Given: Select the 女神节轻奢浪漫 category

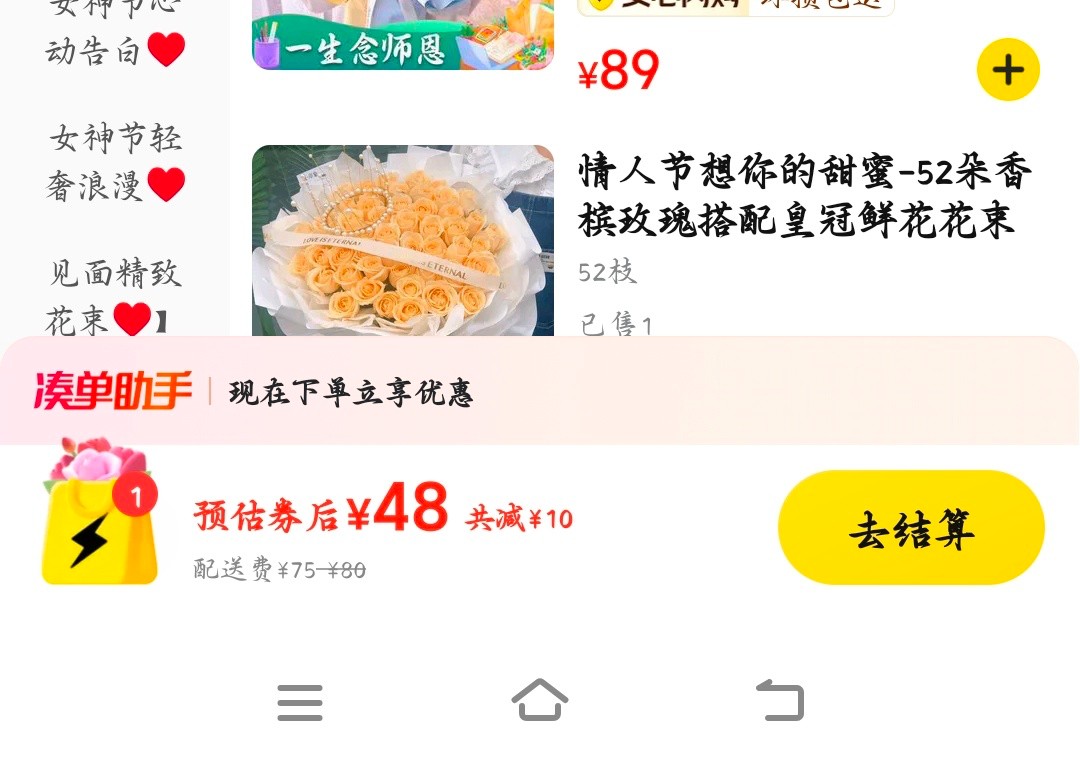Looking at the screenshot, I should pos(115,161).
